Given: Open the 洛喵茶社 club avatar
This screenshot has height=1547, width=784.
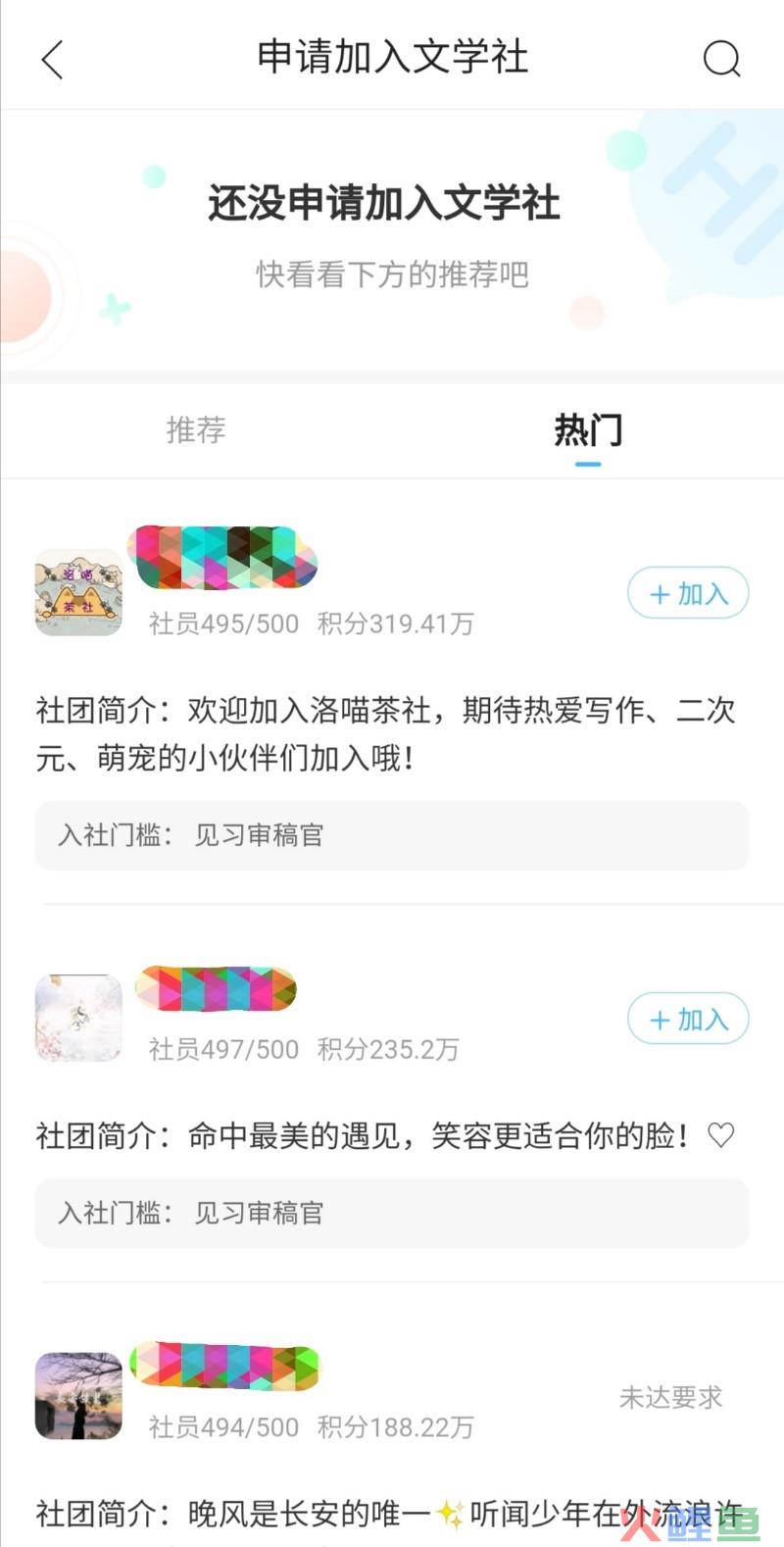Looking at the screenshot, I should click(78, 592).
